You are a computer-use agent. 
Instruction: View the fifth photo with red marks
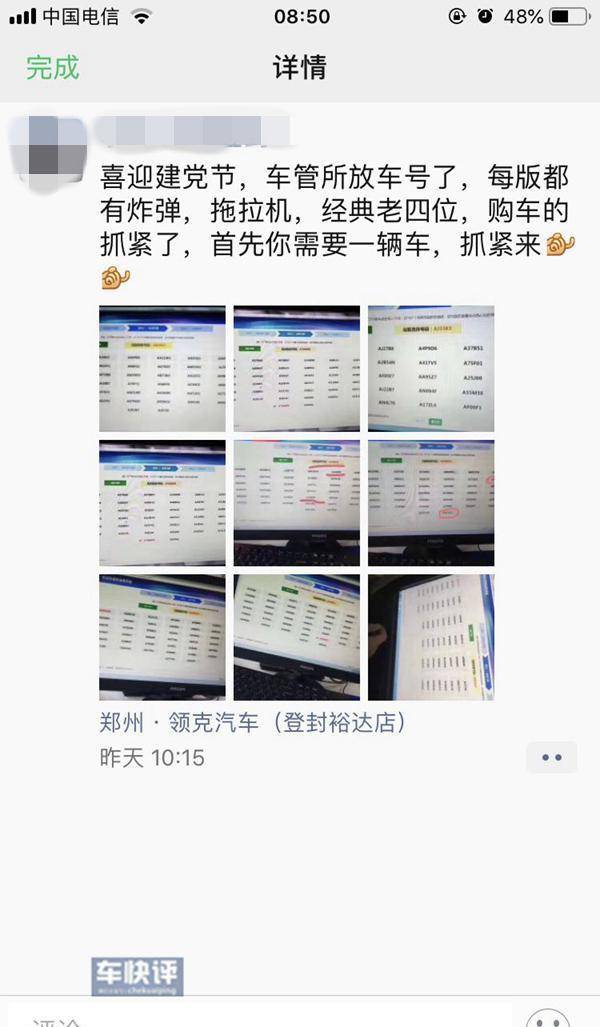[x=297, y=503]
